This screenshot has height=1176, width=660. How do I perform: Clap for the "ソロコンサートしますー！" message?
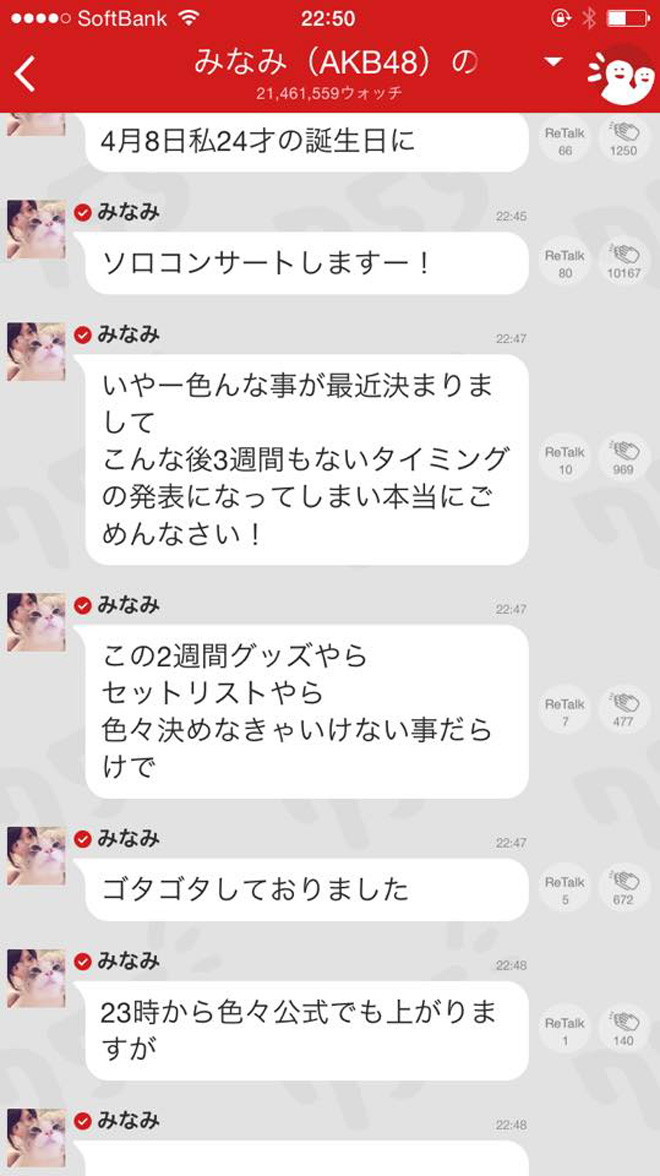click(x=623, y=263)
